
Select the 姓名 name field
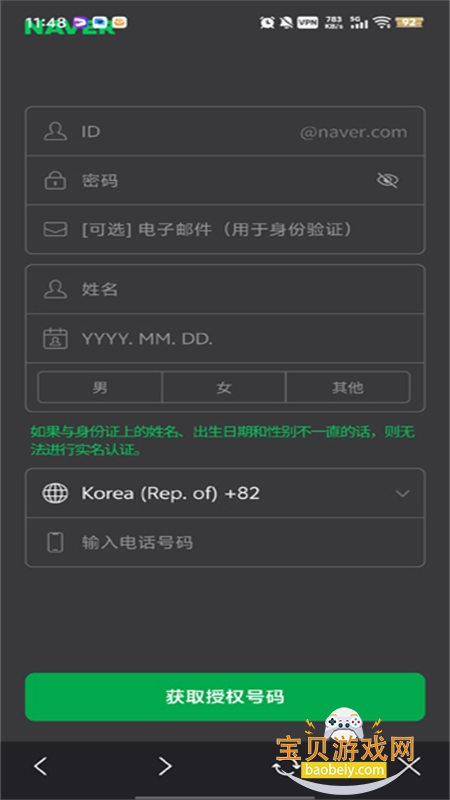click(x=224, y=289)
